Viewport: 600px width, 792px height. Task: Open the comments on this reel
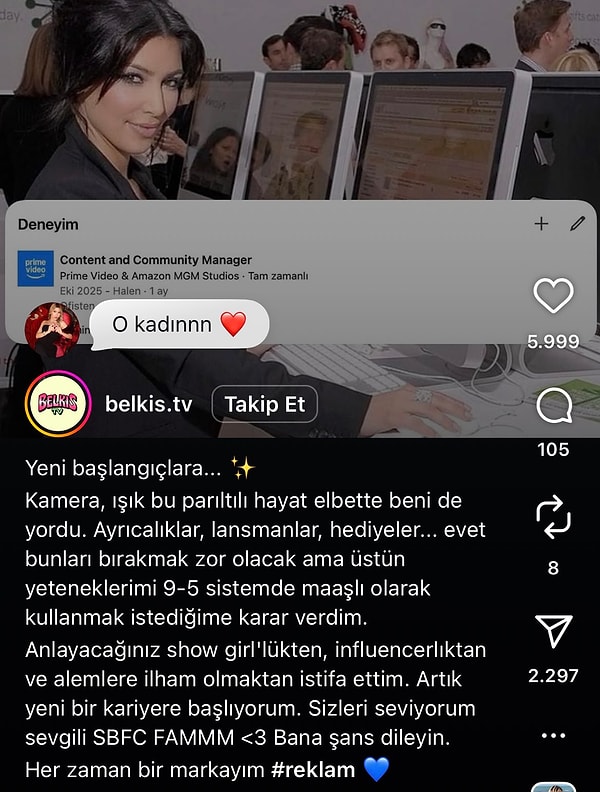[553, 406]
